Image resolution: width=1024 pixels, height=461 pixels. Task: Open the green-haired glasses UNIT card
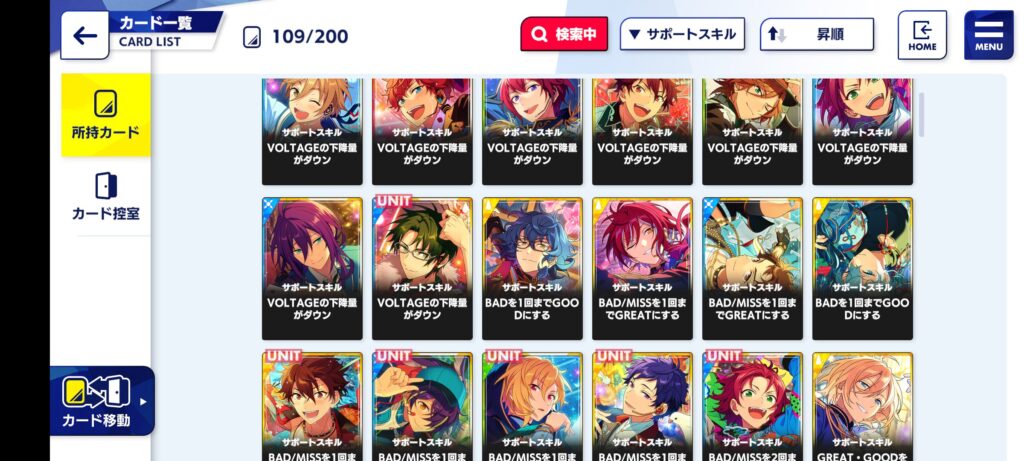tap(422, 267)
